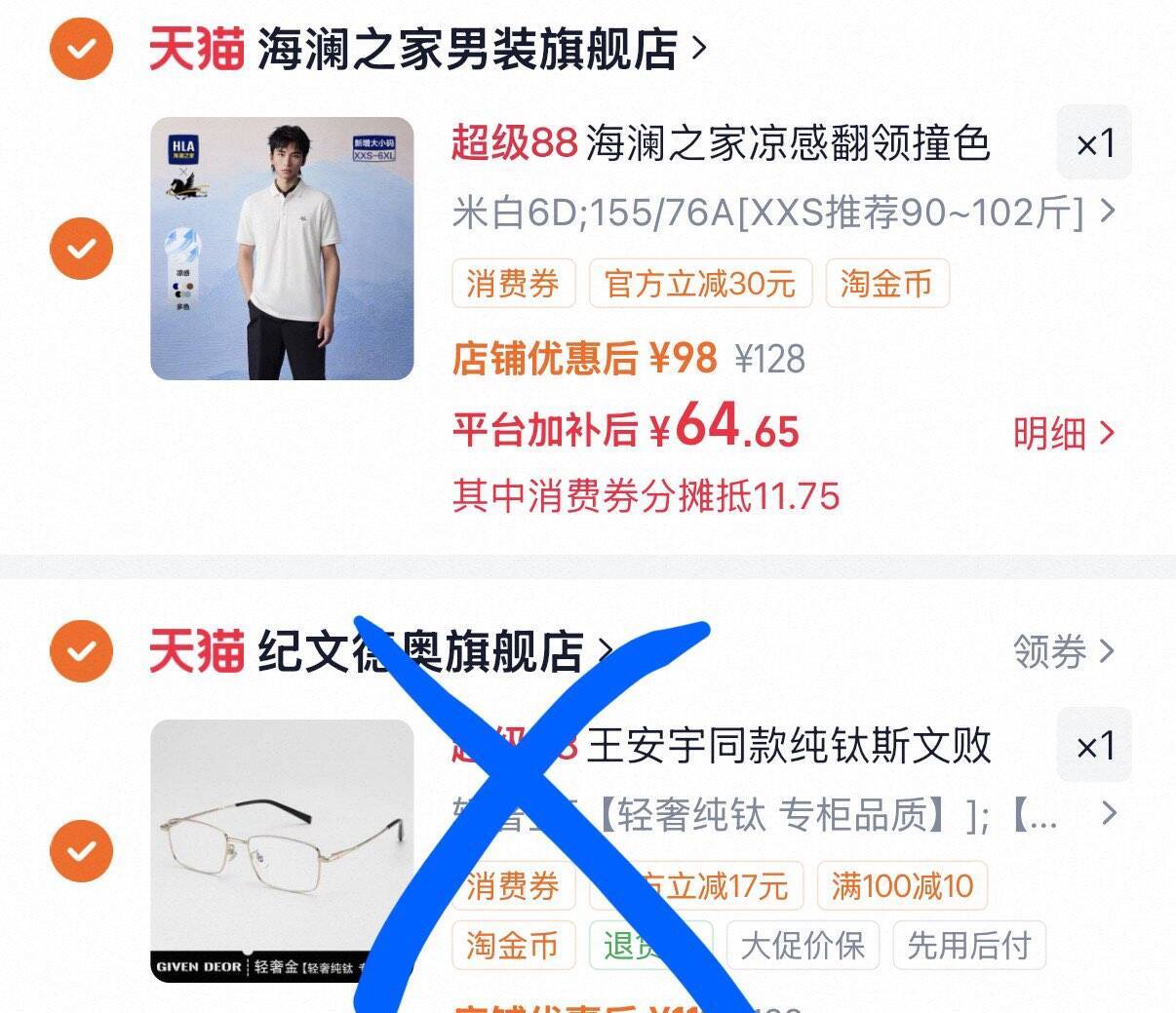Expand the glasses' specification options
Viewport: 1176px width, 1013px height.
[x=1107, y=813]
